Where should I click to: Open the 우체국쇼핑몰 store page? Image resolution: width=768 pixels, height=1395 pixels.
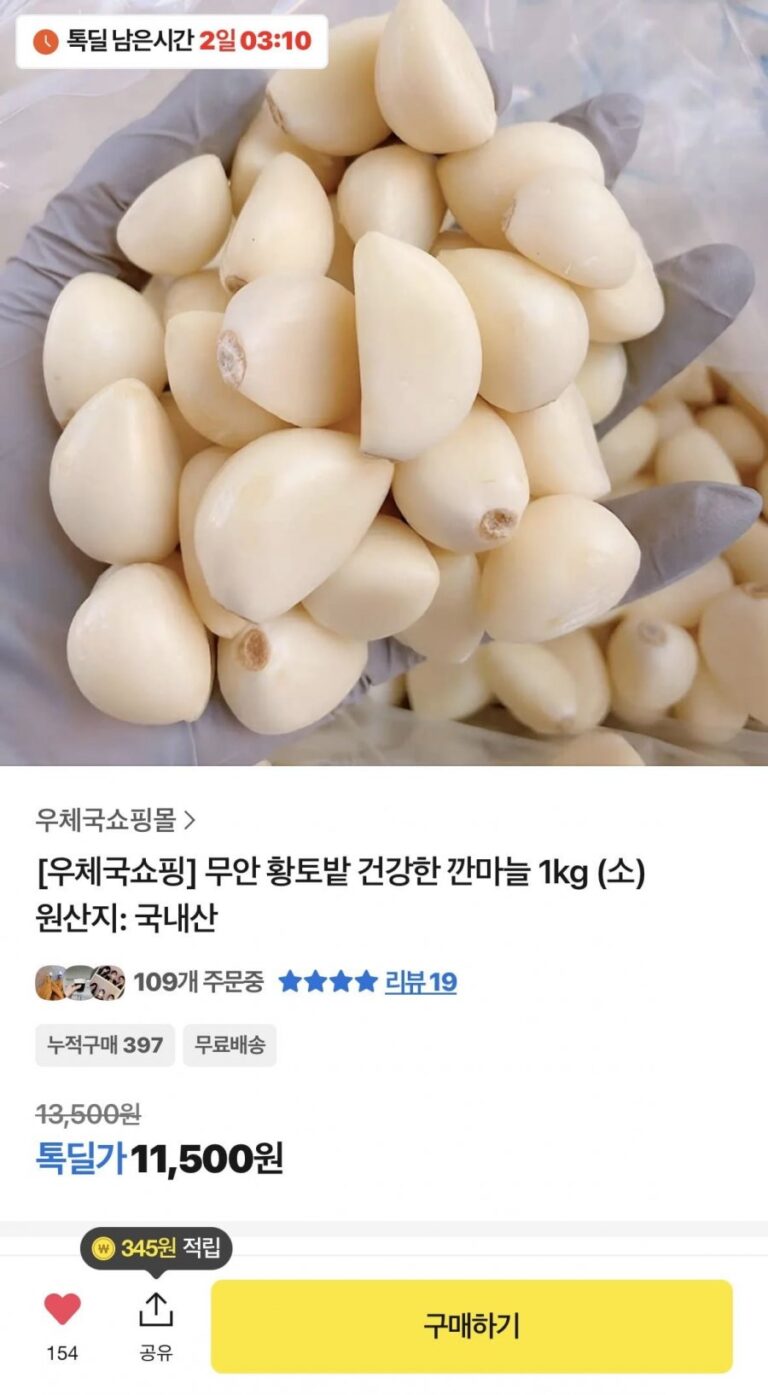[x=115, y=821]
